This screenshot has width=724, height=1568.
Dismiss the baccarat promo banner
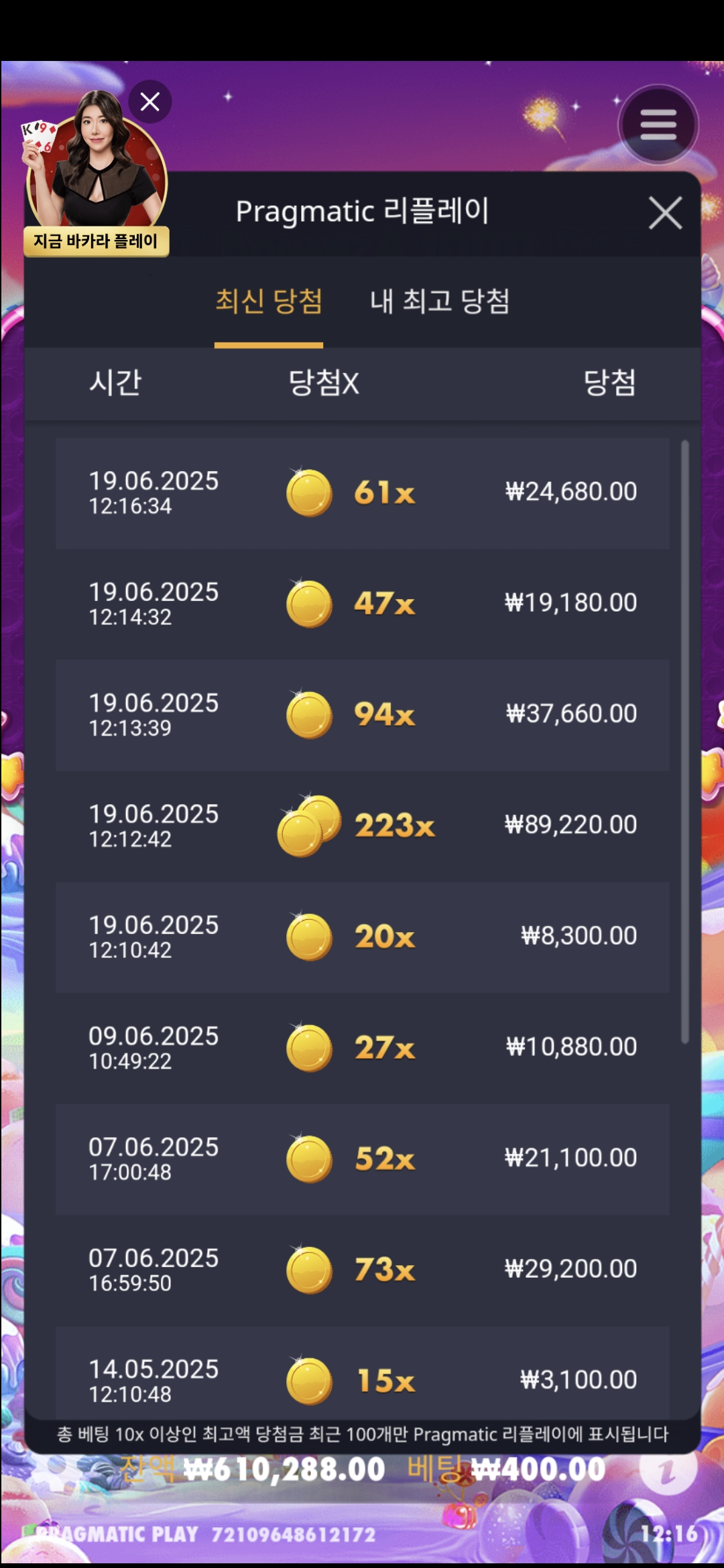point(150,102)
